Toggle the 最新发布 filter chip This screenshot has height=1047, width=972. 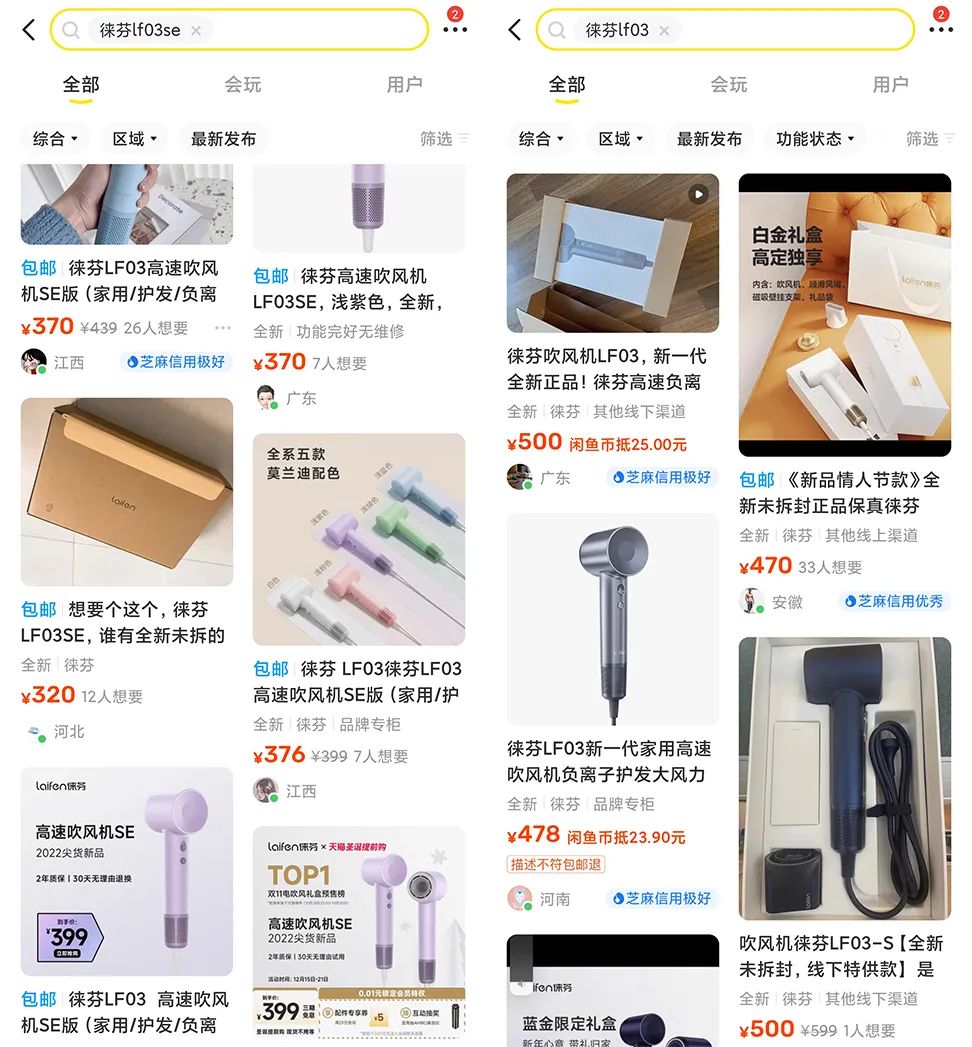224,139
